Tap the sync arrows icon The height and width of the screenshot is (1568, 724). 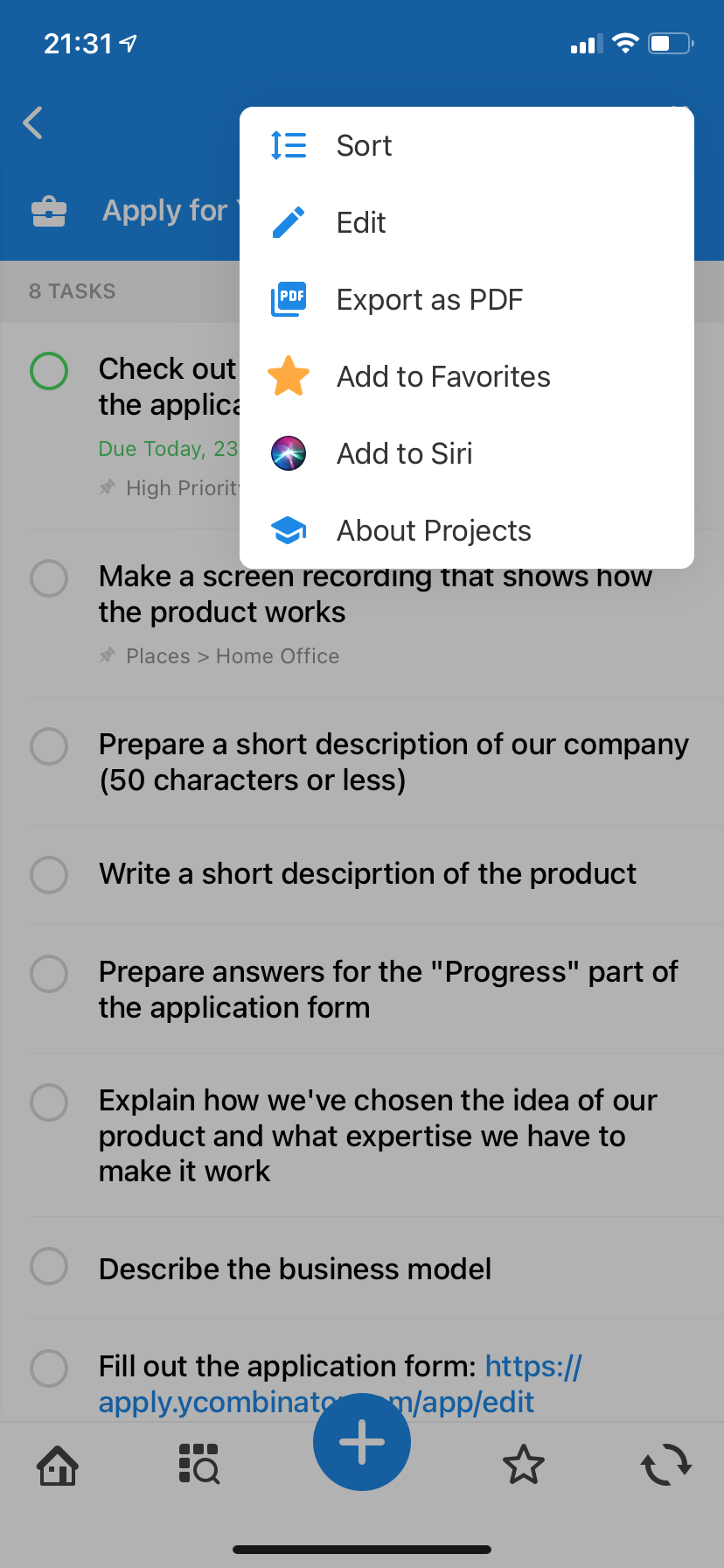click(666, 1465)
